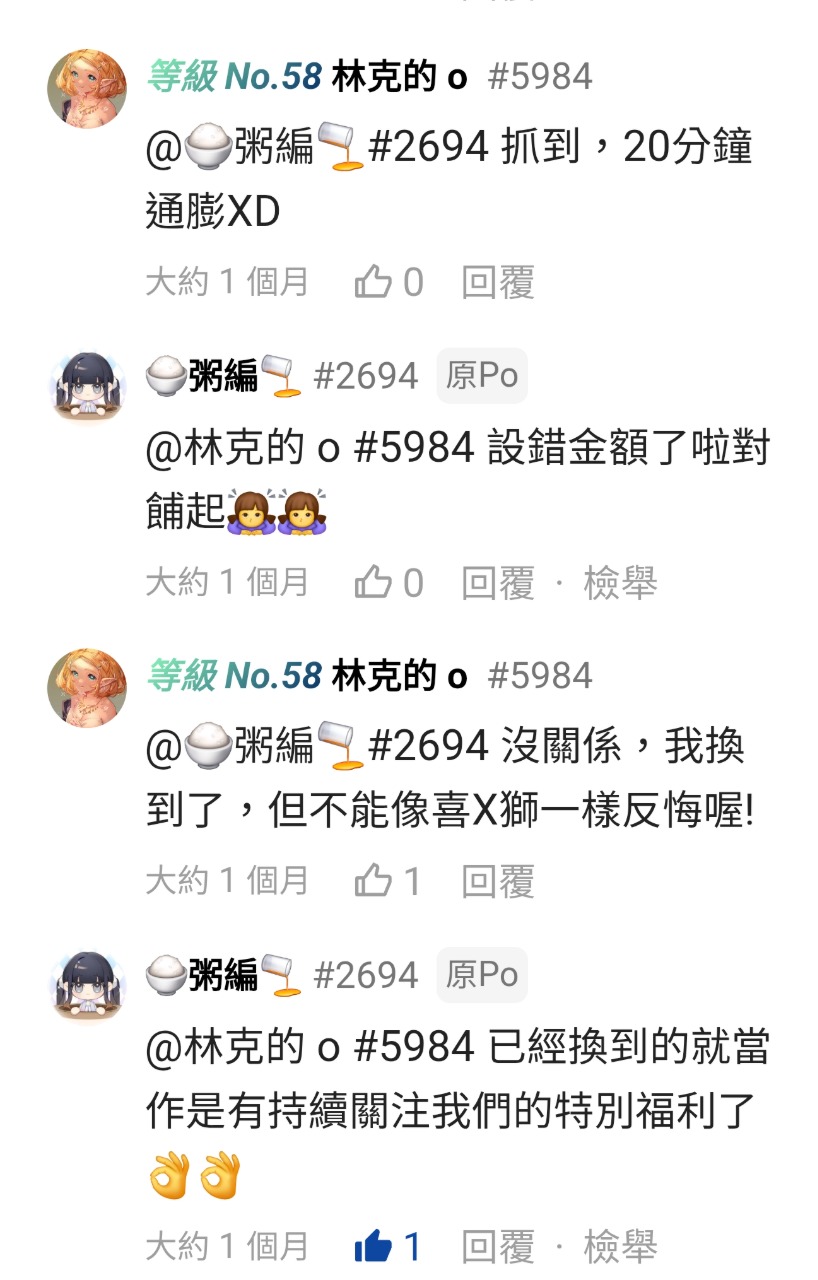Report 粥編's '設錯金額了啦' comment
The width and height of the screenshot is (818, 1280).
620,582
